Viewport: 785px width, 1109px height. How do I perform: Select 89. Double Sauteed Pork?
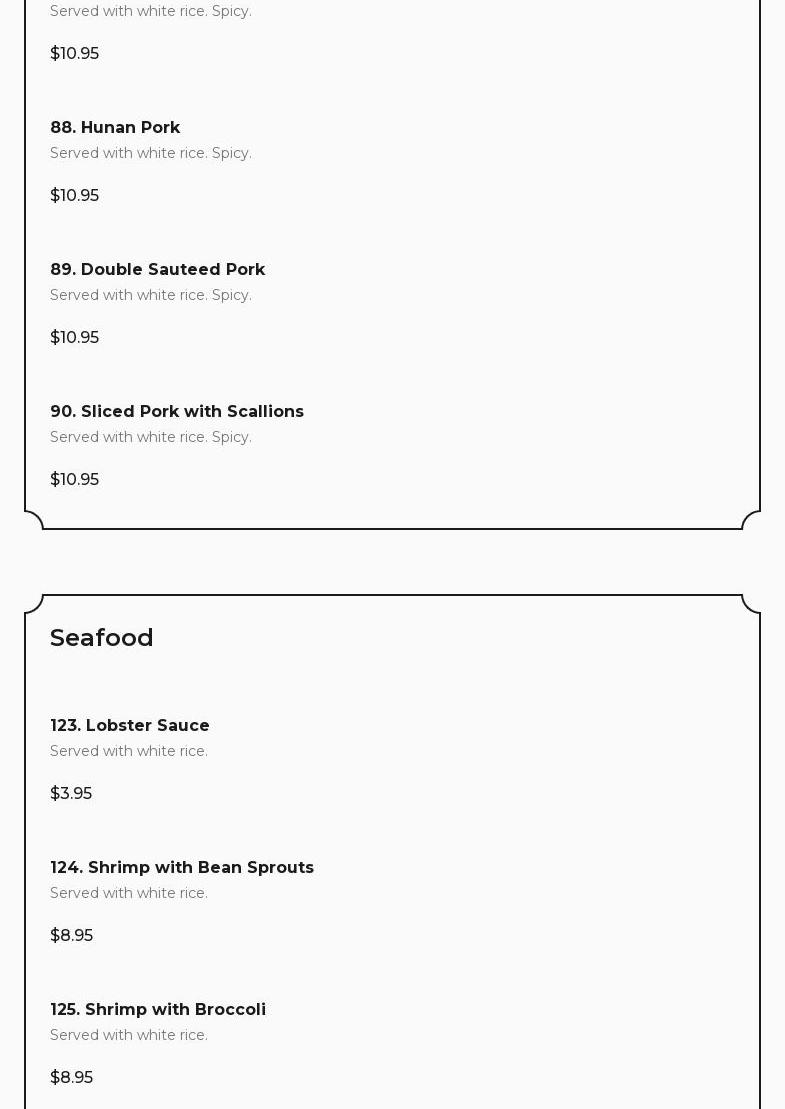pyautogui.click(x=158, y=270)
